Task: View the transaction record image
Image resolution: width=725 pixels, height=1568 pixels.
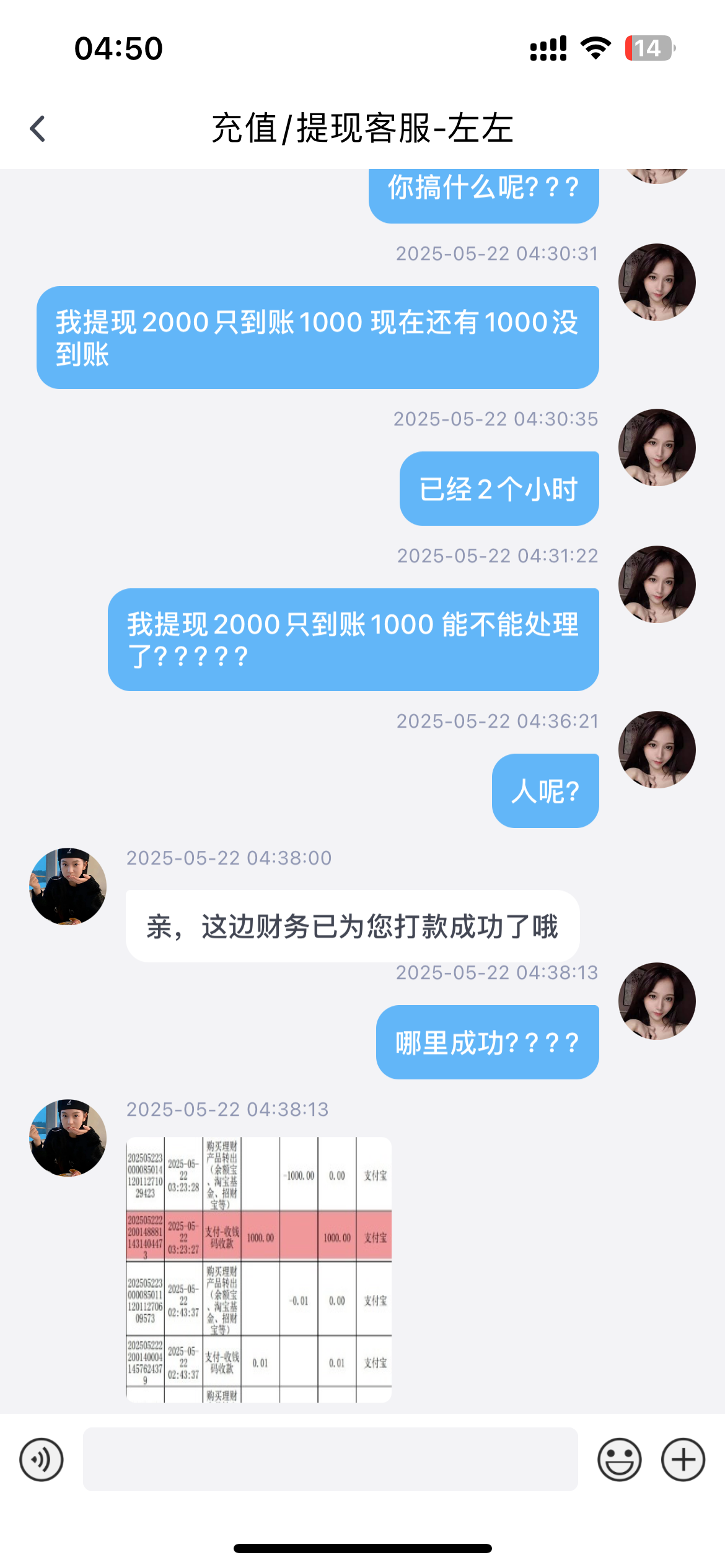Action: point(258,1270)
